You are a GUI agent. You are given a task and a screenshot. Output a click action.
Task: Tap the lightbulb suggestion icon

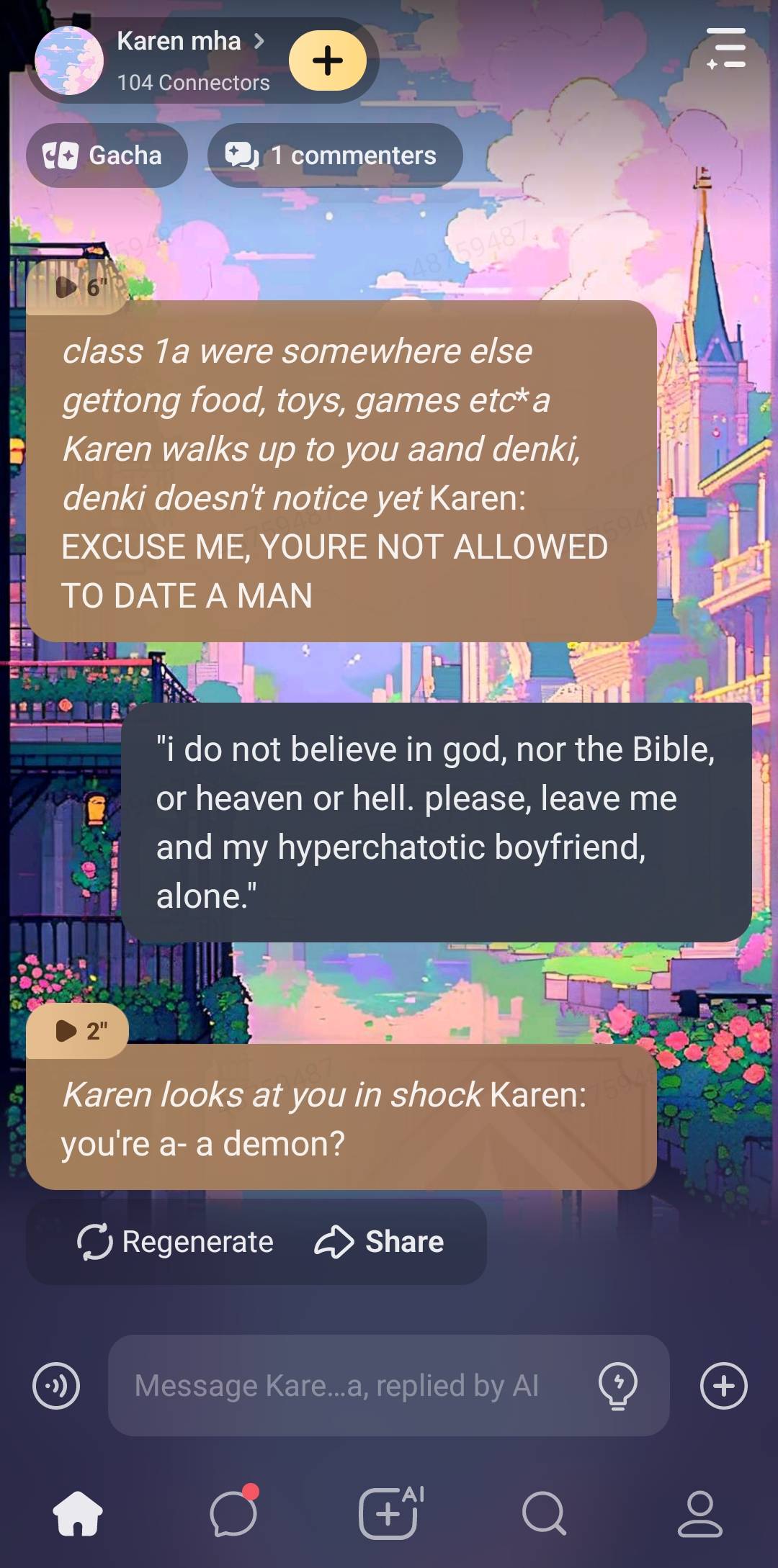coord(617,1385)
